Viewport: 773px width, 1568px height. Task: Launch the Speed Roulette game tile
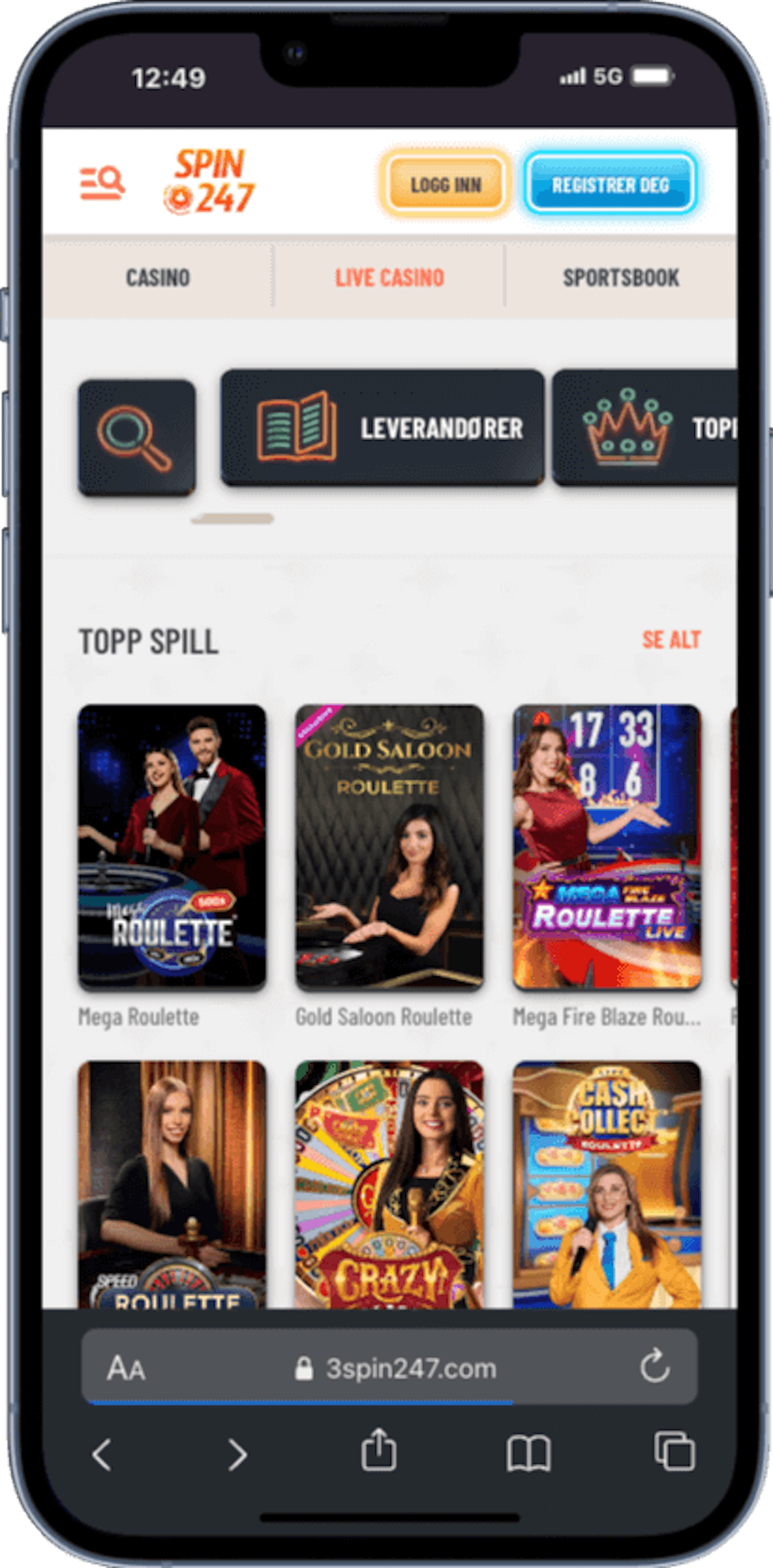(x=172, y=1184)
